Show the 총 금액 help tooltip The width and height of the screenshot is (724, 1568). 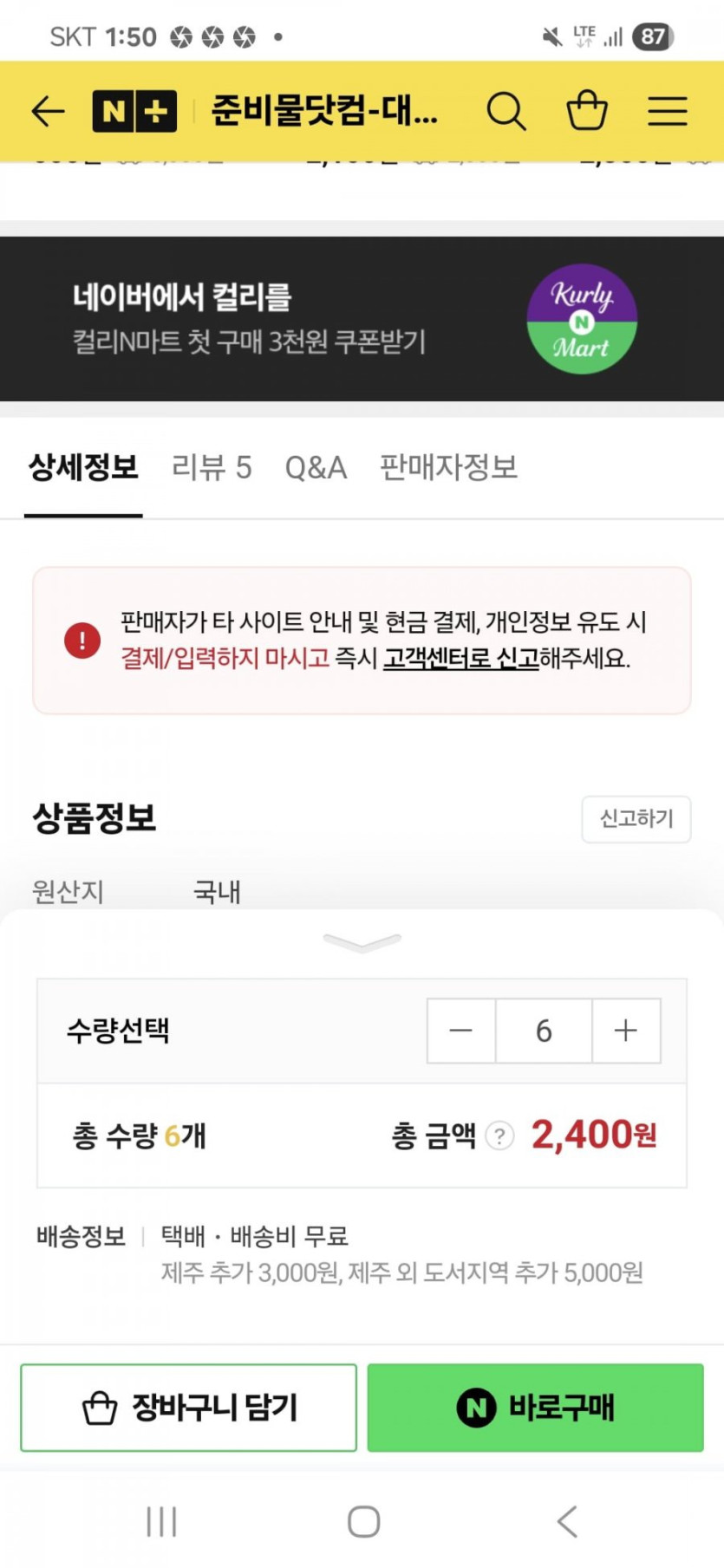(x=499, y=1135)
